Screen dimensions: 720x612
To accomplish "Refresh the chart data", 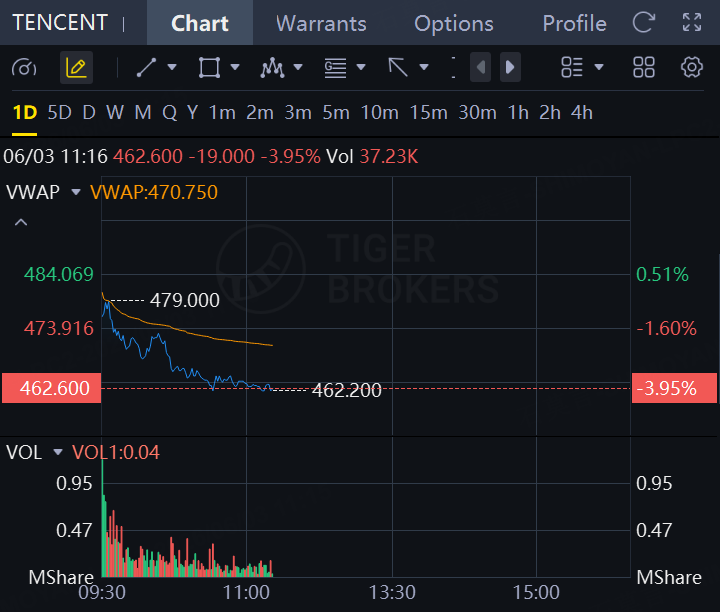I will [x=643, y=22].
